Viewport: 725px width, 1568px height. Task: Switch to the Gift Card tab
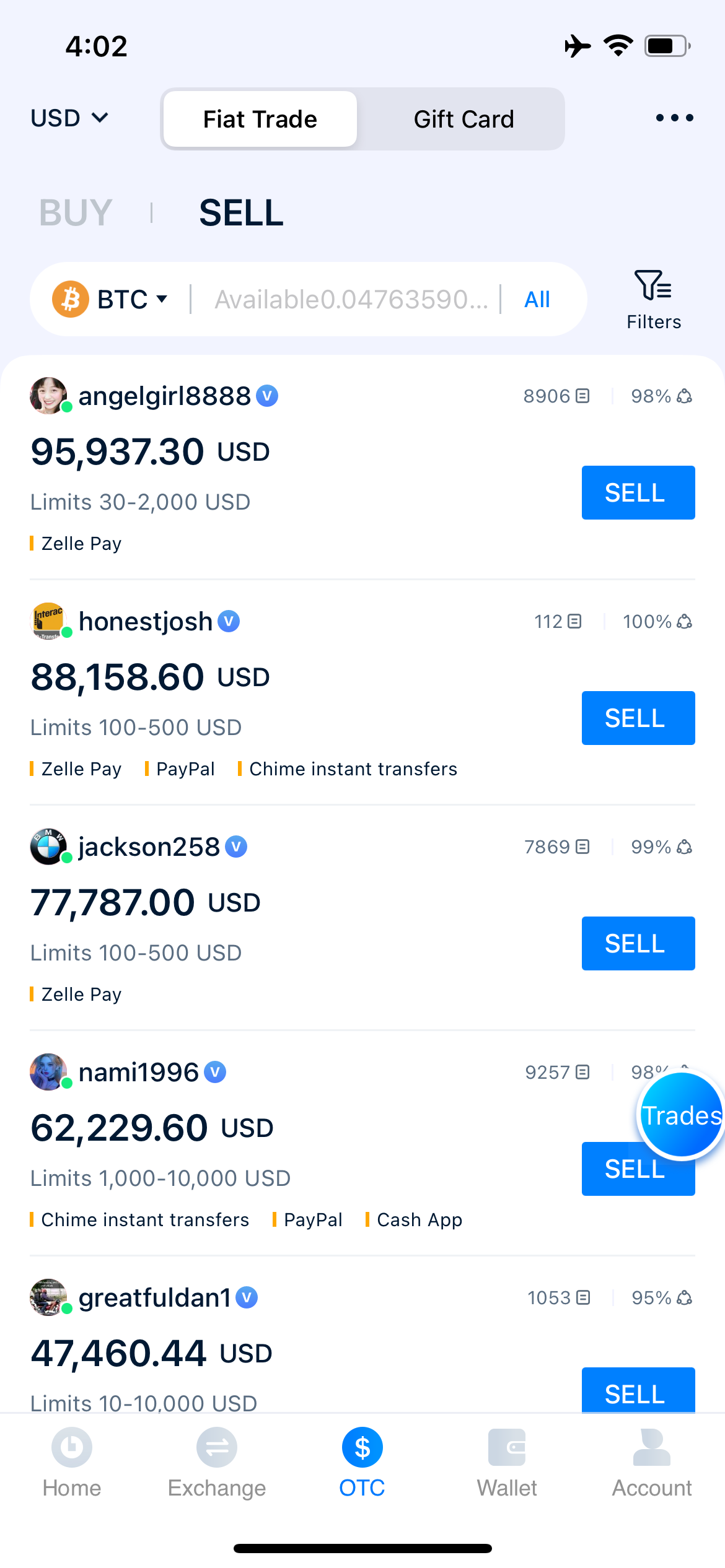pyautogui.click(x=463, y=118)
